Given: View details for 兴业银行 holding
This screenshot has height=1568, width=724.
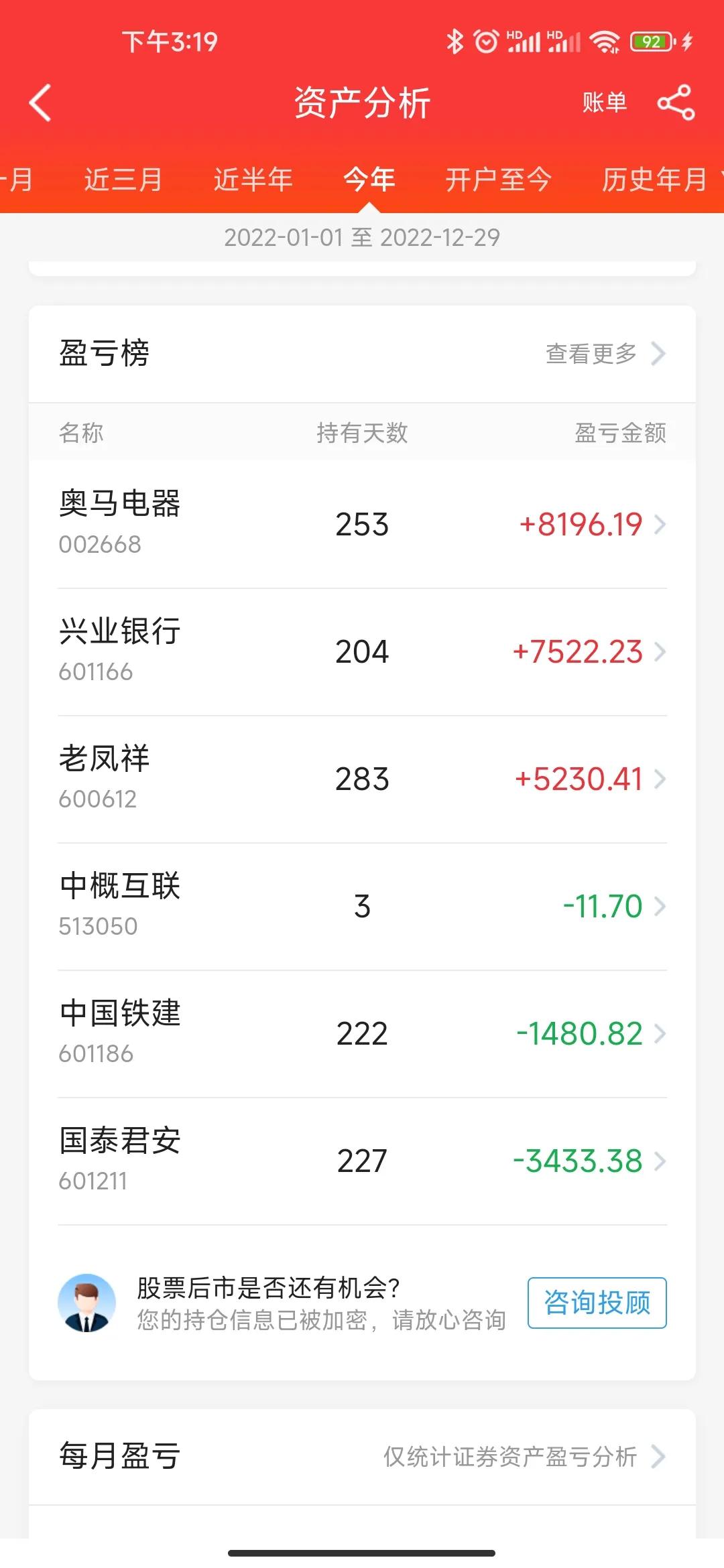Looking at the screenshot, I should [362, 649].
